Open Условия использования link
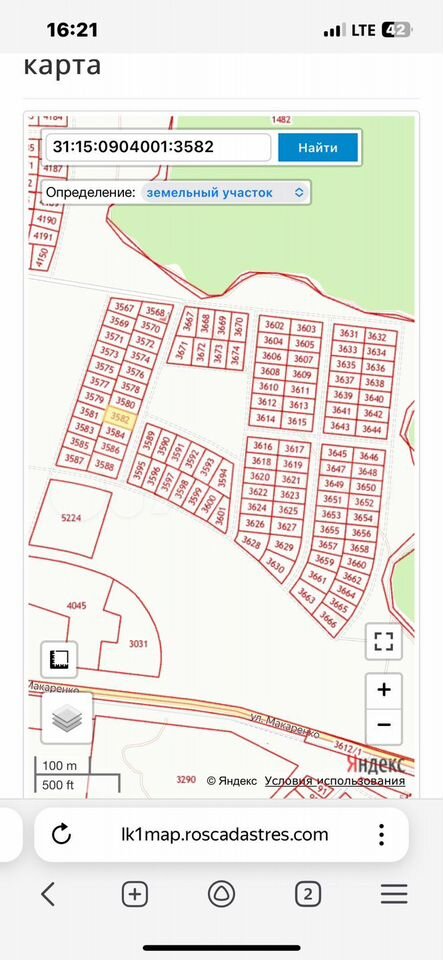The image size is (443, 960). tap(335, 781)
